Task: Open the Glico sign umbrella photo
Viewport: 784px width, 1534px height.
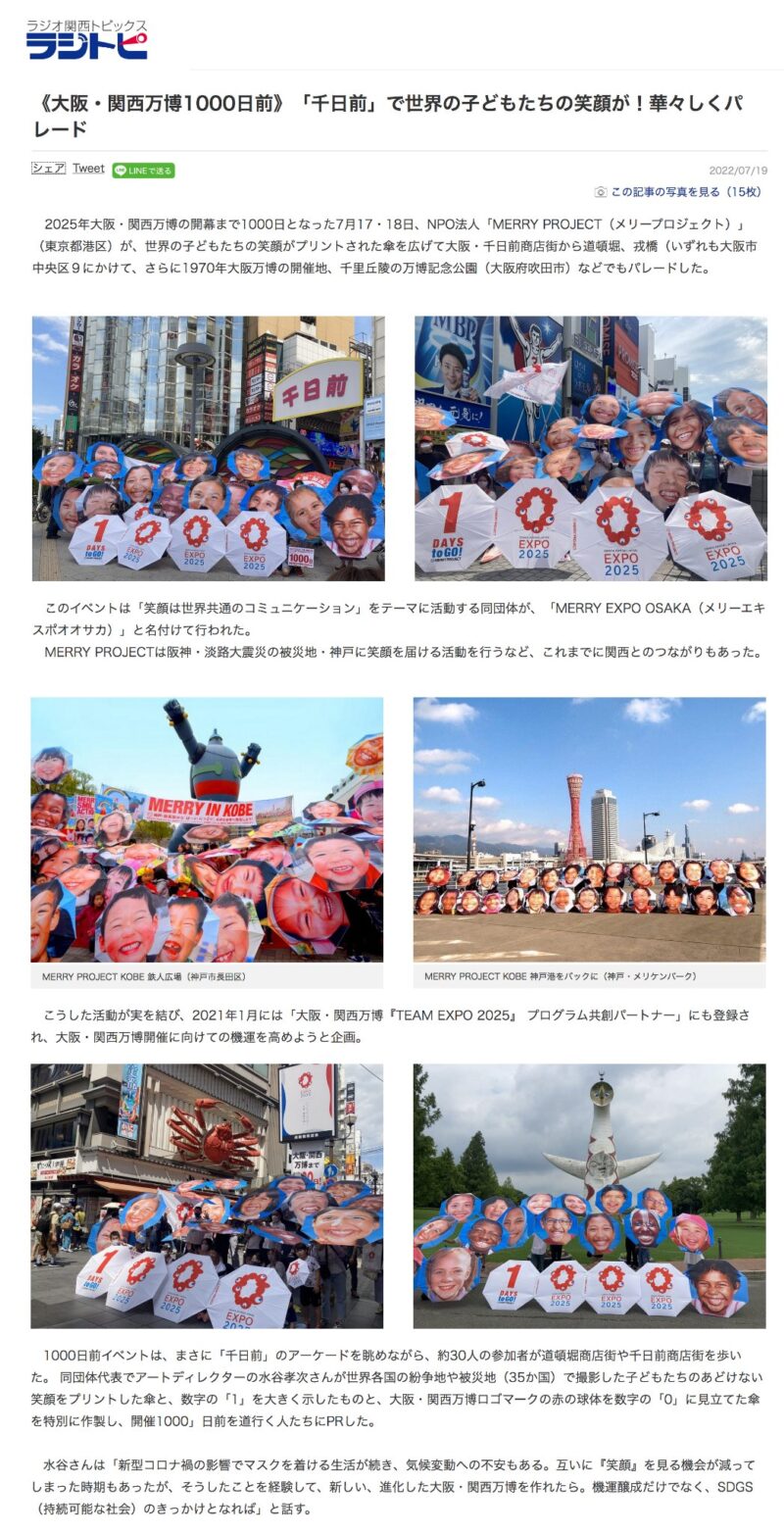Action: point(590,448)
